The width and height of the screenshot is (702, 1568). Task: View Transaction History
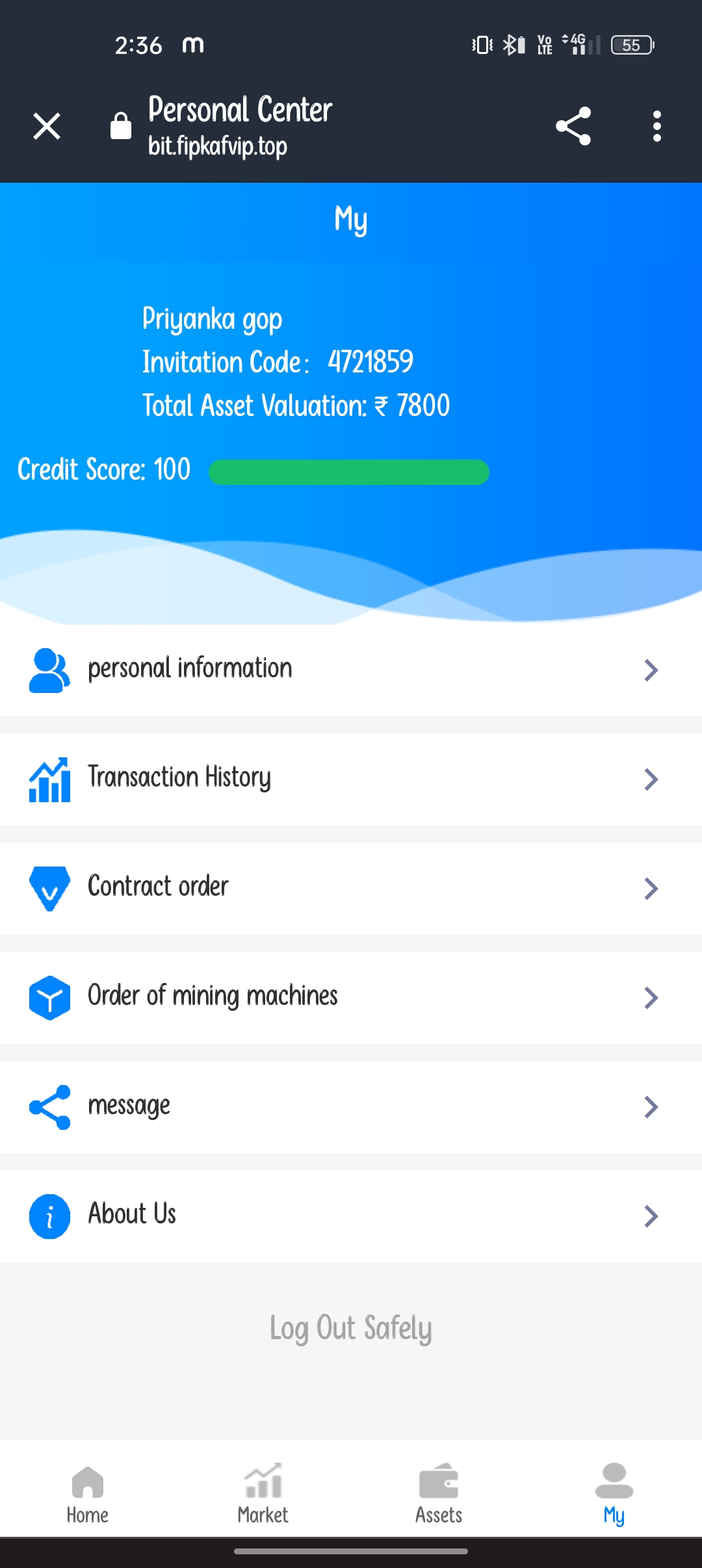point(351,779)
